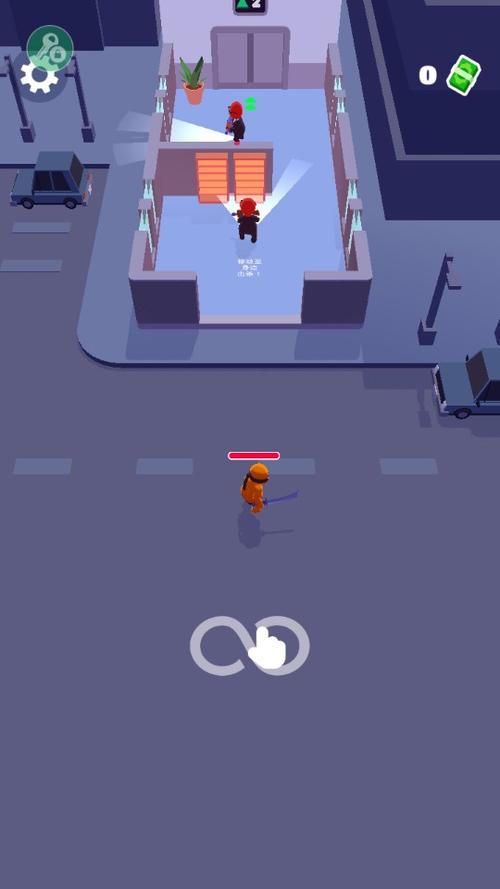This screenshot has height=889, width=500.
Task: Open the settings gear
Action: [x=39, y=78]
